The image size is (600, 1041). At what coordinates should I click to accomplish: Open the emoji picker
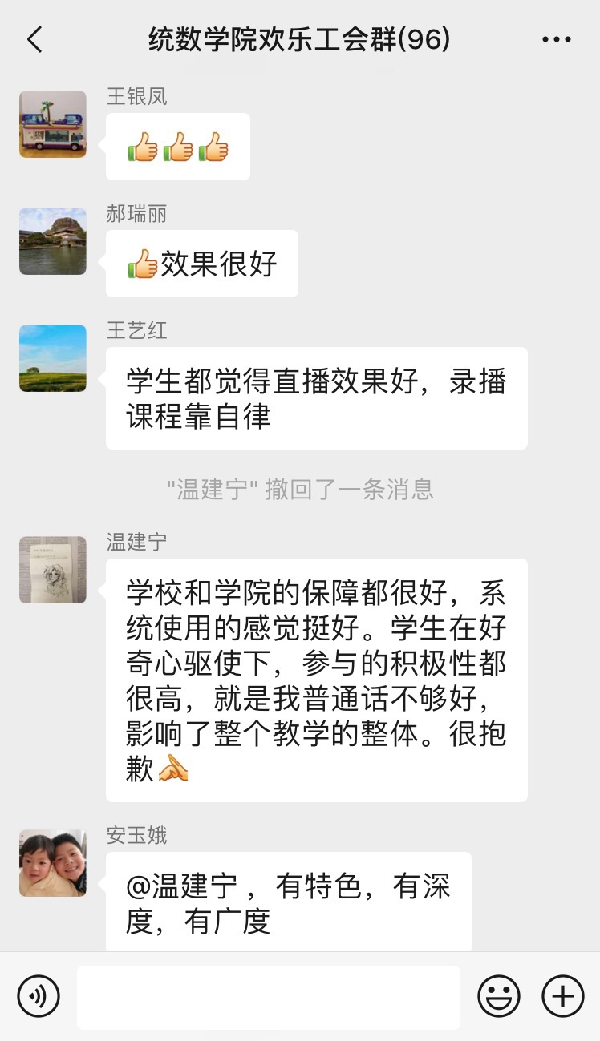[x=498, y=996]
